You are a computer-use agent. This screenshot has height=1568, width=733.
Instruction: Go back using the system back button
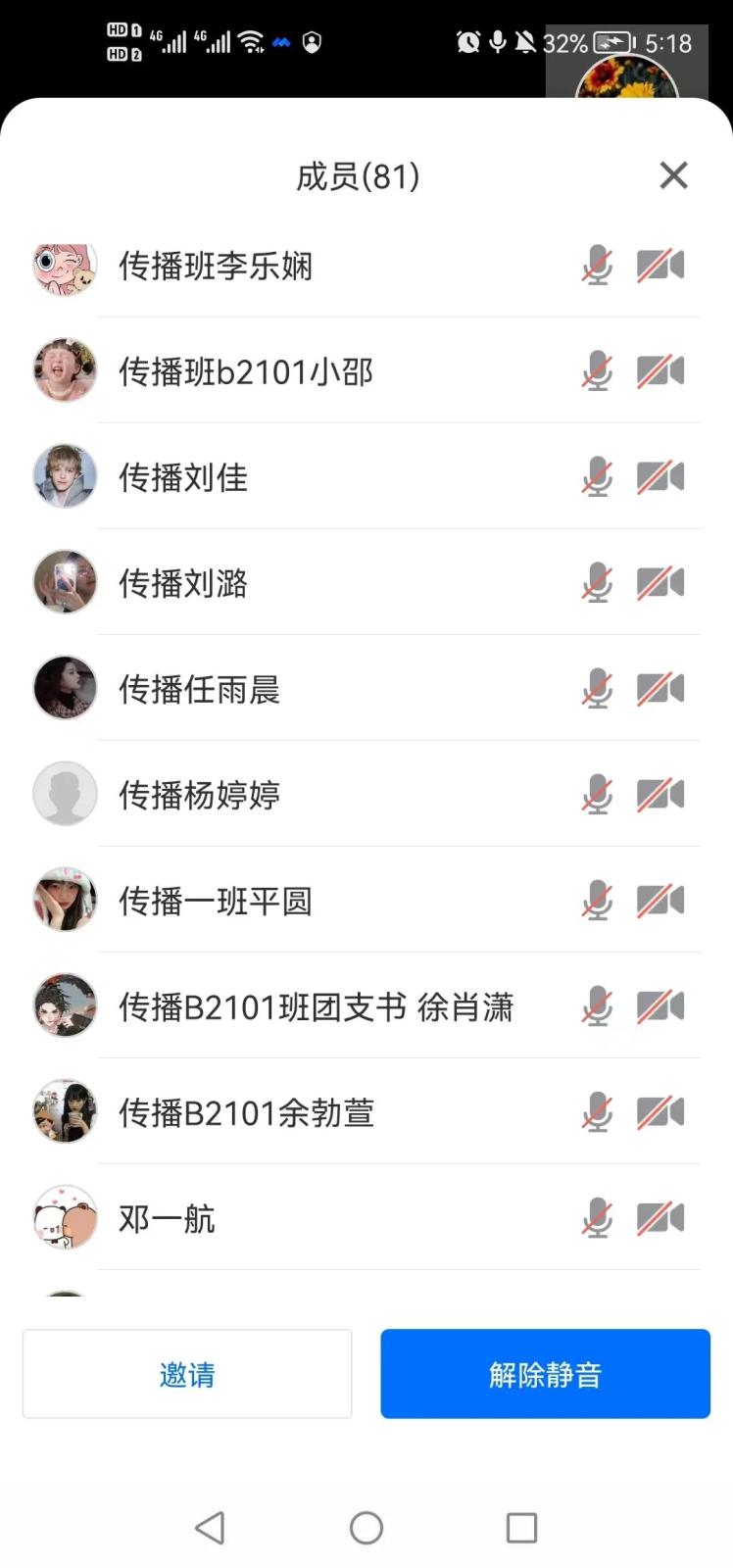pyautogui.click(x=210, y=1527)
